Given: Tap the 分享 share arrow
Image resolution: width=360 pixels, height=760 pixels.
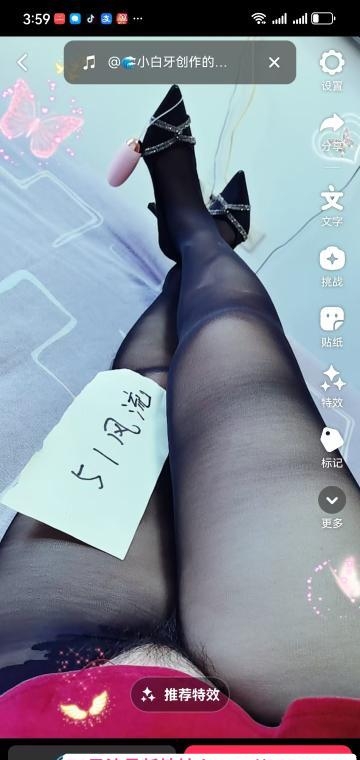Looking at the screenshot, I should 332,132.
